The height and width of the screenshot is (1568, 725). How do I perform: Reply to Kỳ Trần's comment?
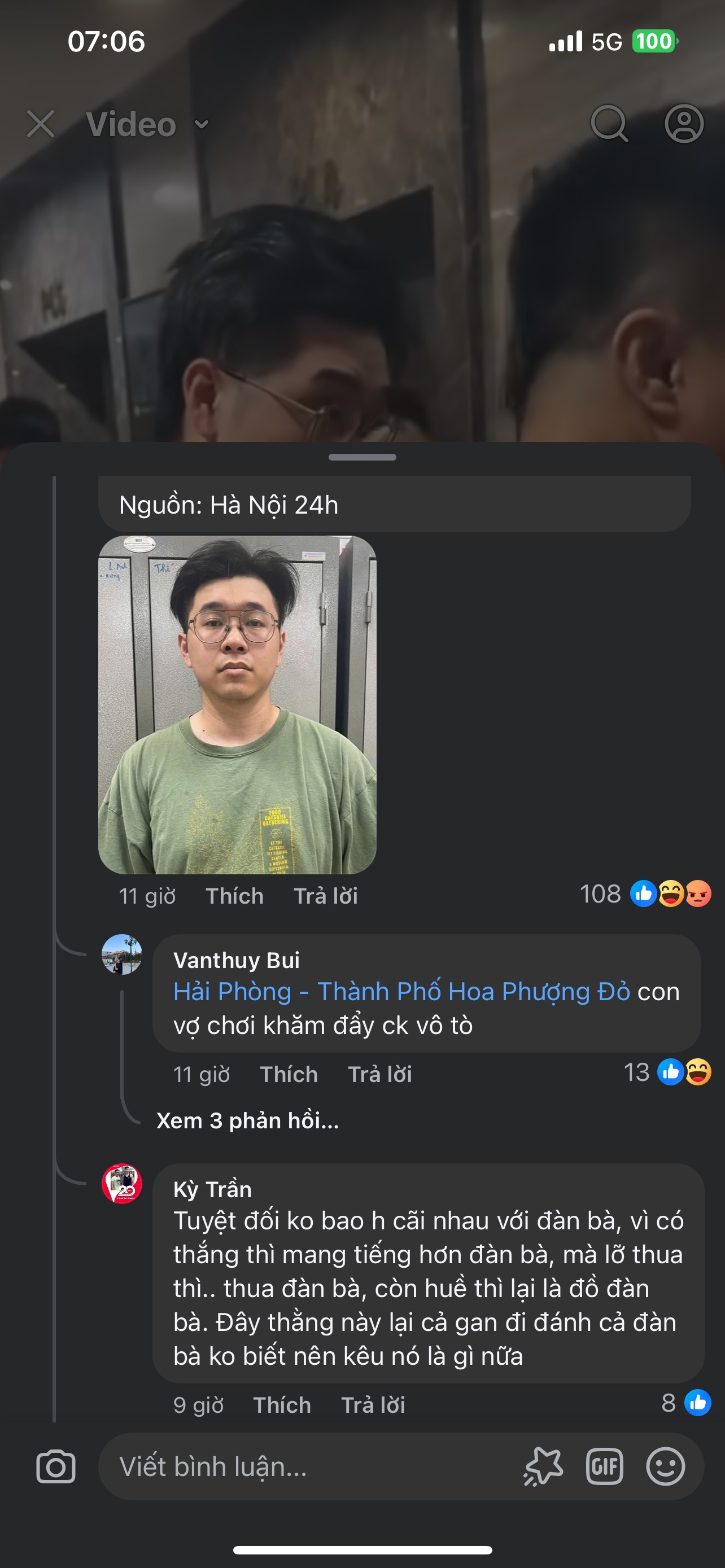coord(373,1405)
